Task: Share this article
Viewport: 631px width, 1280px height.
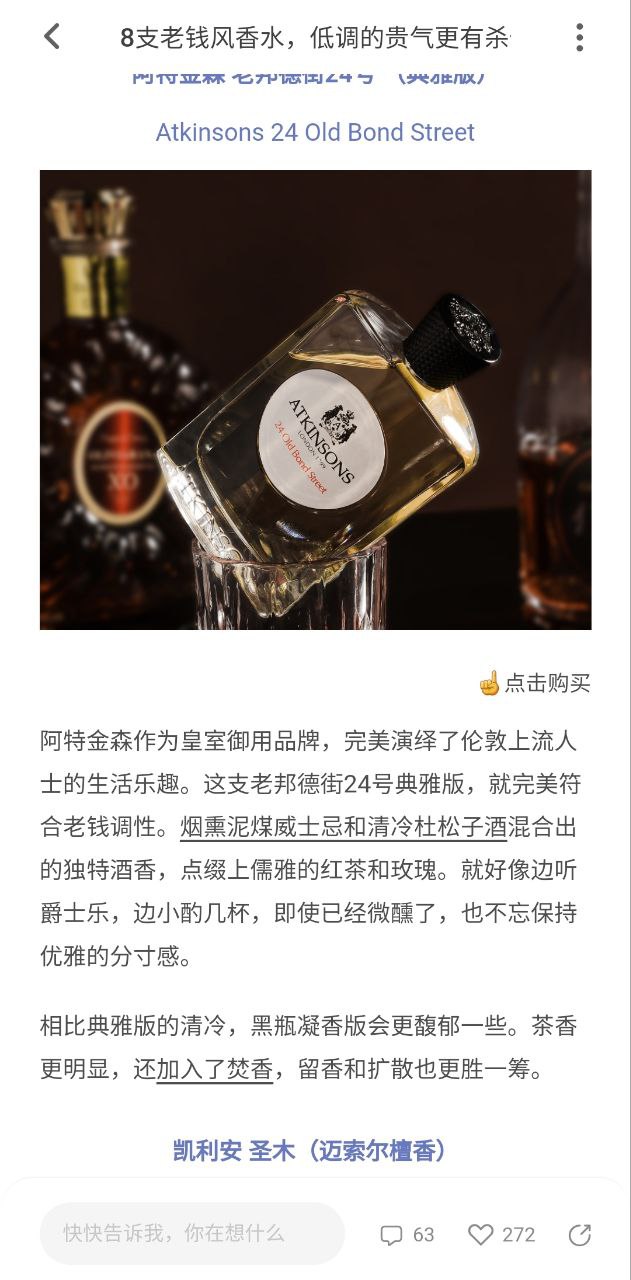Action: click(580, 1235)
